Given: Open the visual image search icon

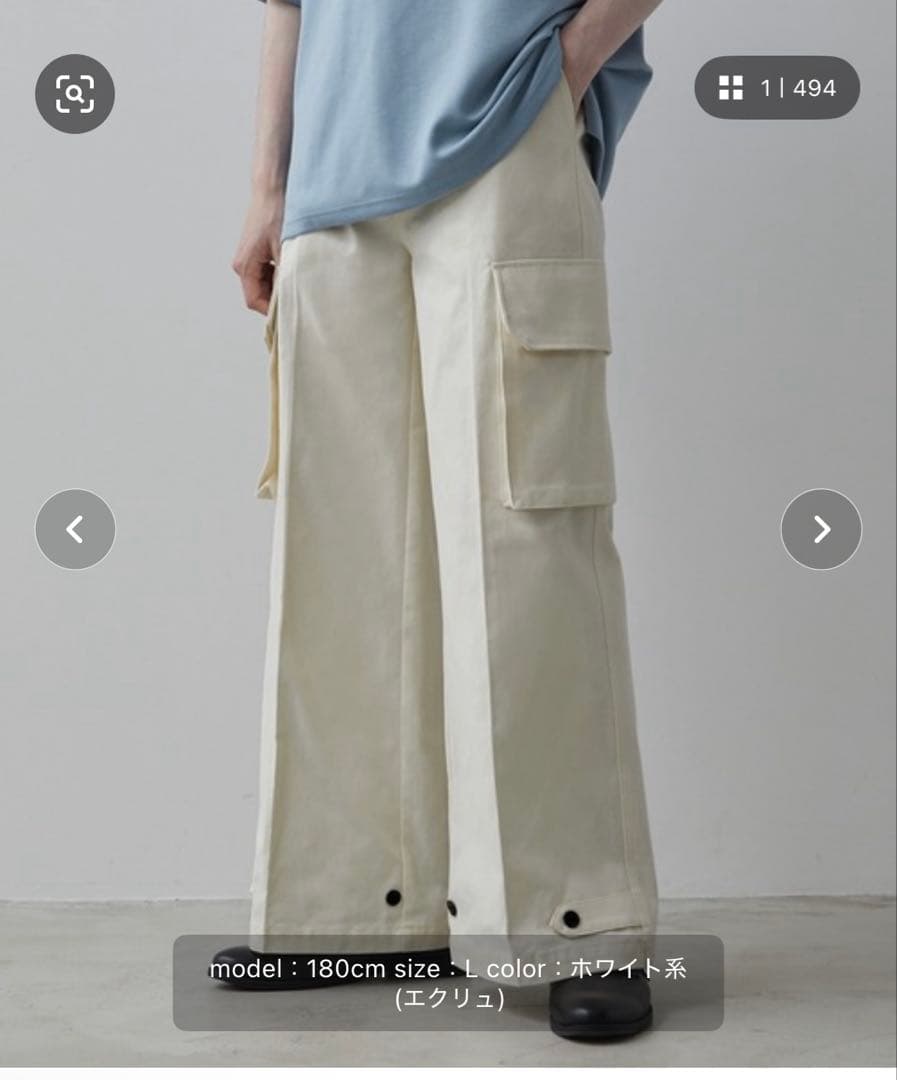Looking at the screenshot, I should pyautogui.click(x=74, y=93).
